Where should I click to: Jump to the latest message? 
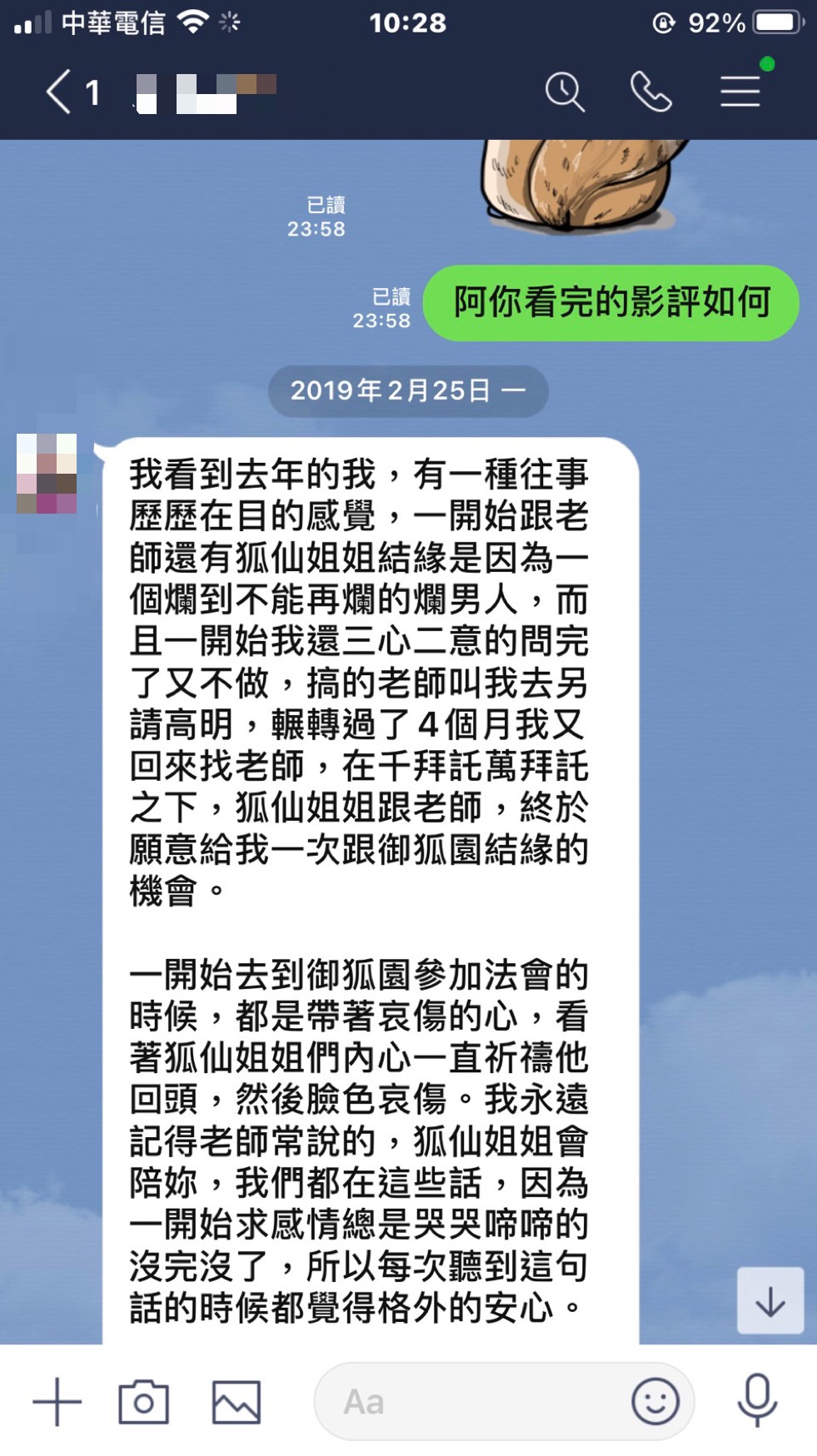point(770,1300)
